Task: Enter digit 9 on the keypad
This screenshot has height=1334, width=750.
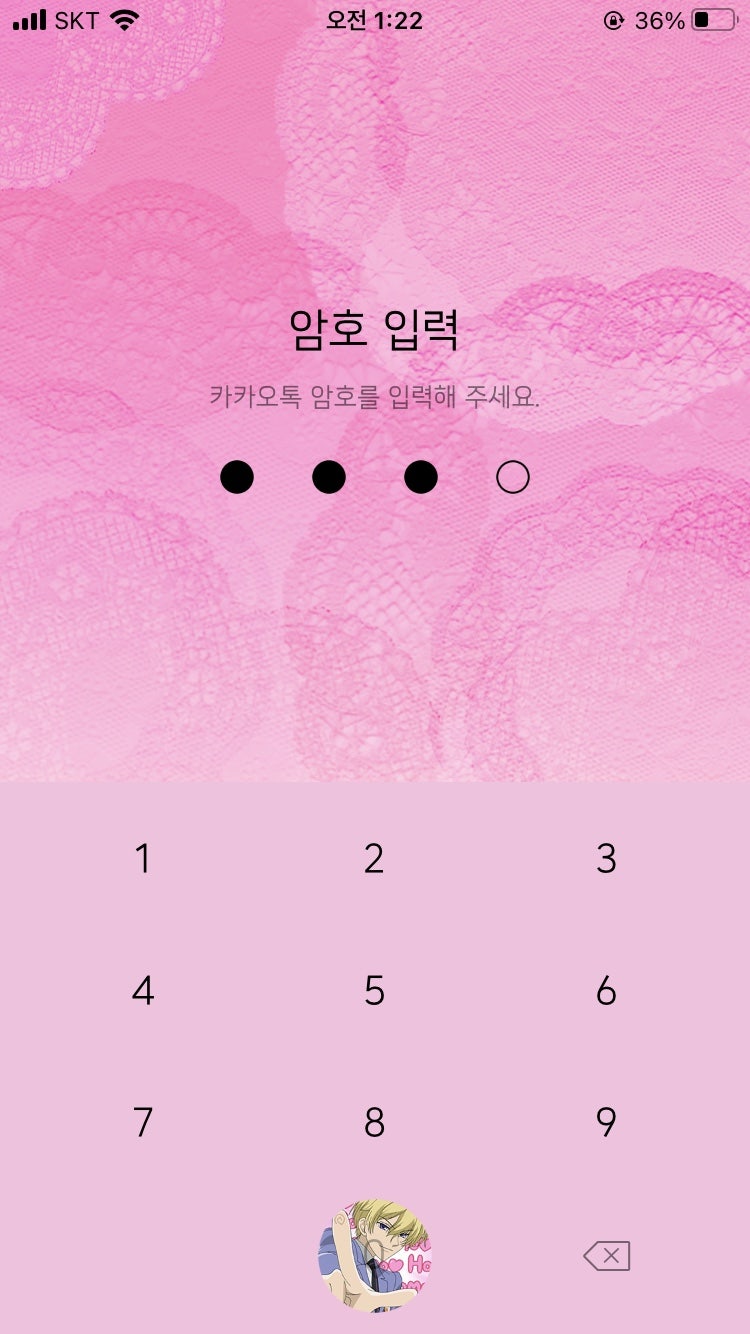Action: (x=606, y=1123)
